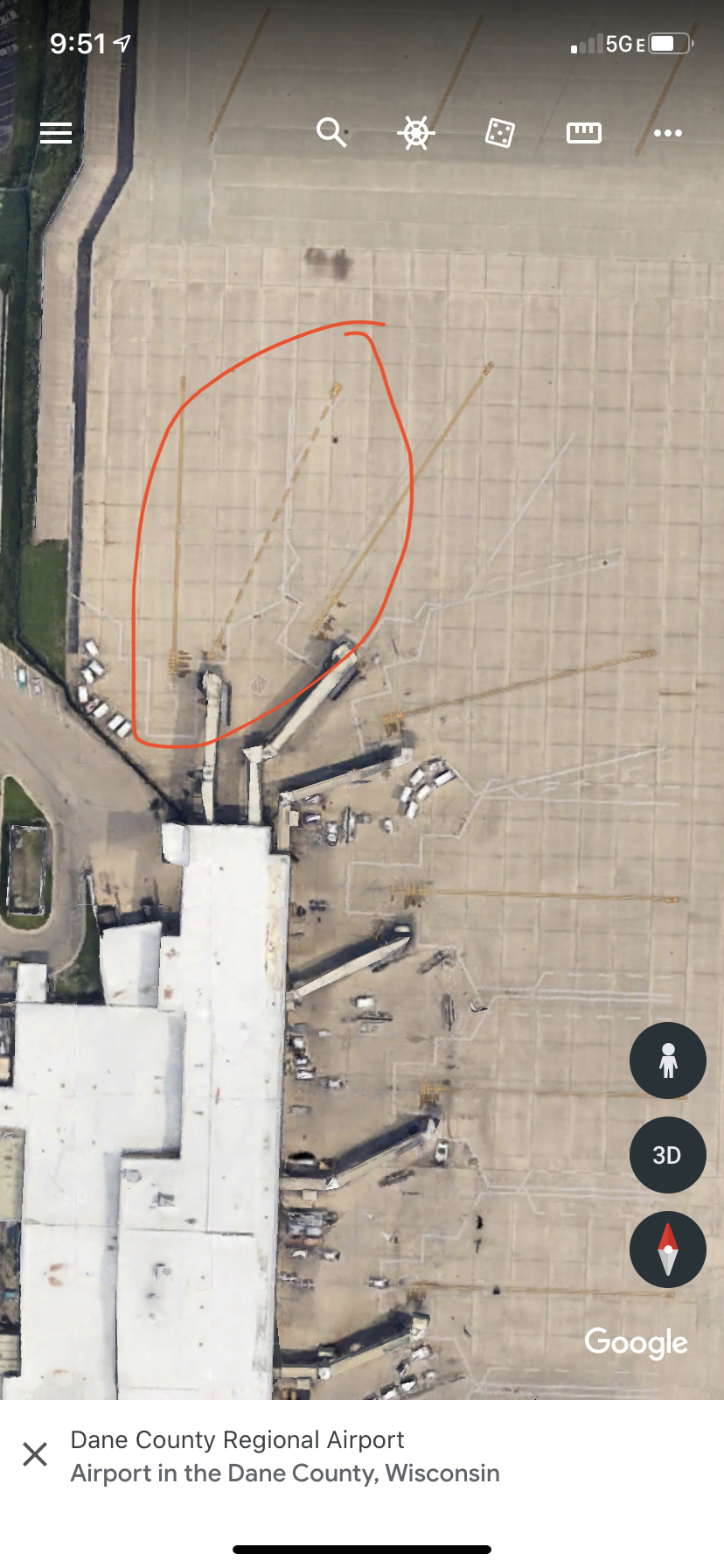Open Dane County Regional Airport details

[x=285, y=1456]
